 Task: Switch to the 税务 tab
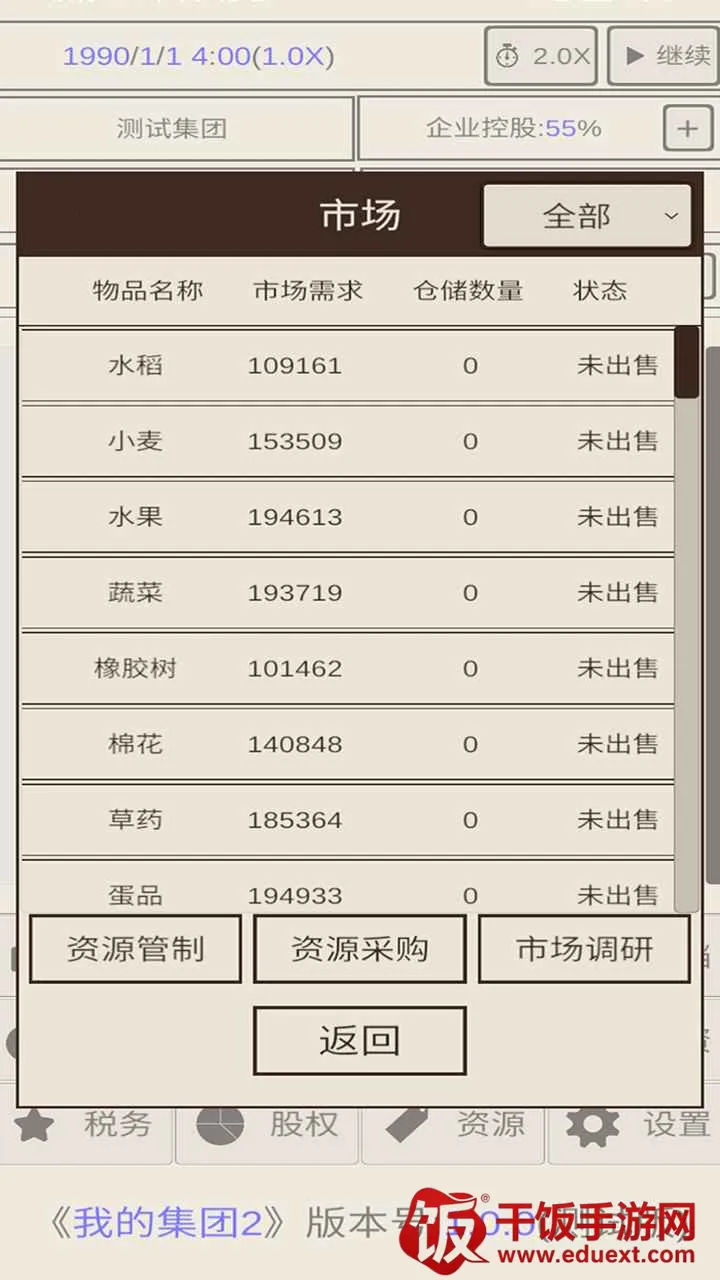click(x=88, y=1126)
